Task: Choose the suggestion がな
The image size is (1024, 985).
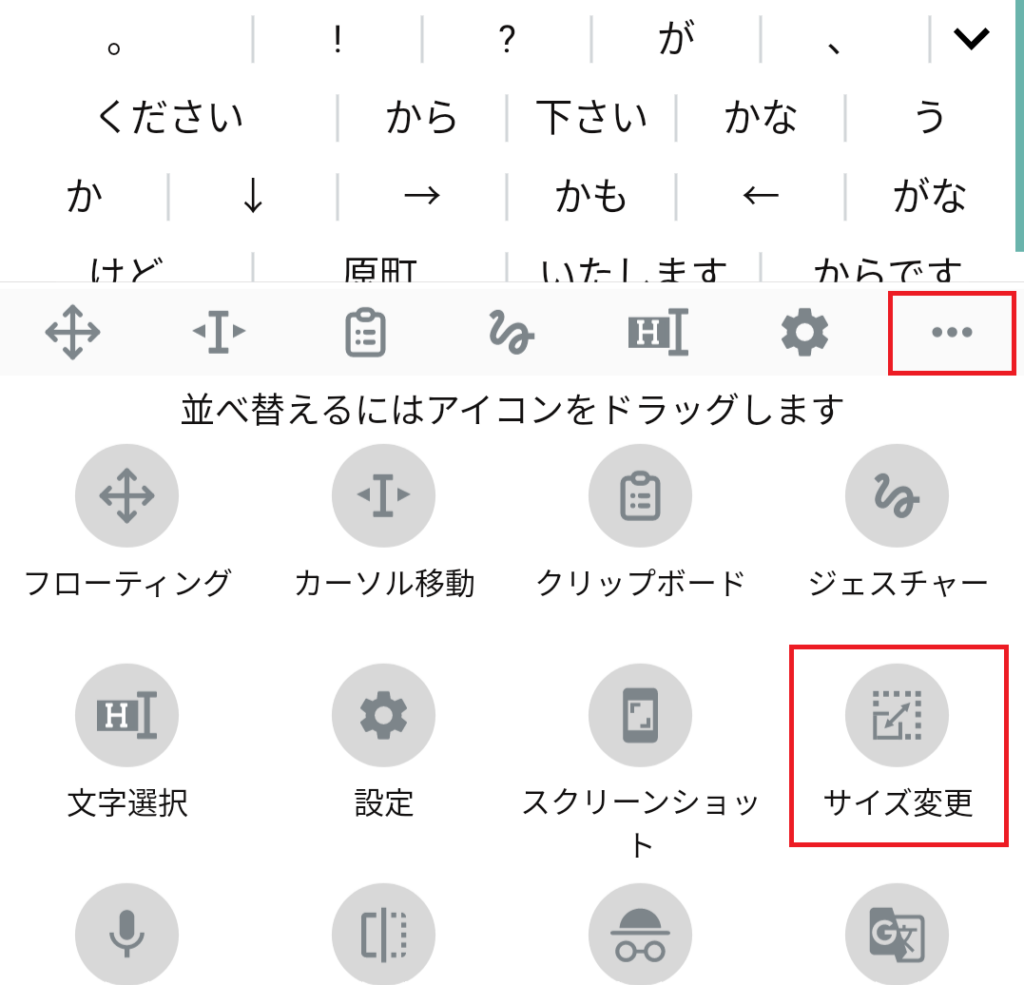Action: coord(929,196)
